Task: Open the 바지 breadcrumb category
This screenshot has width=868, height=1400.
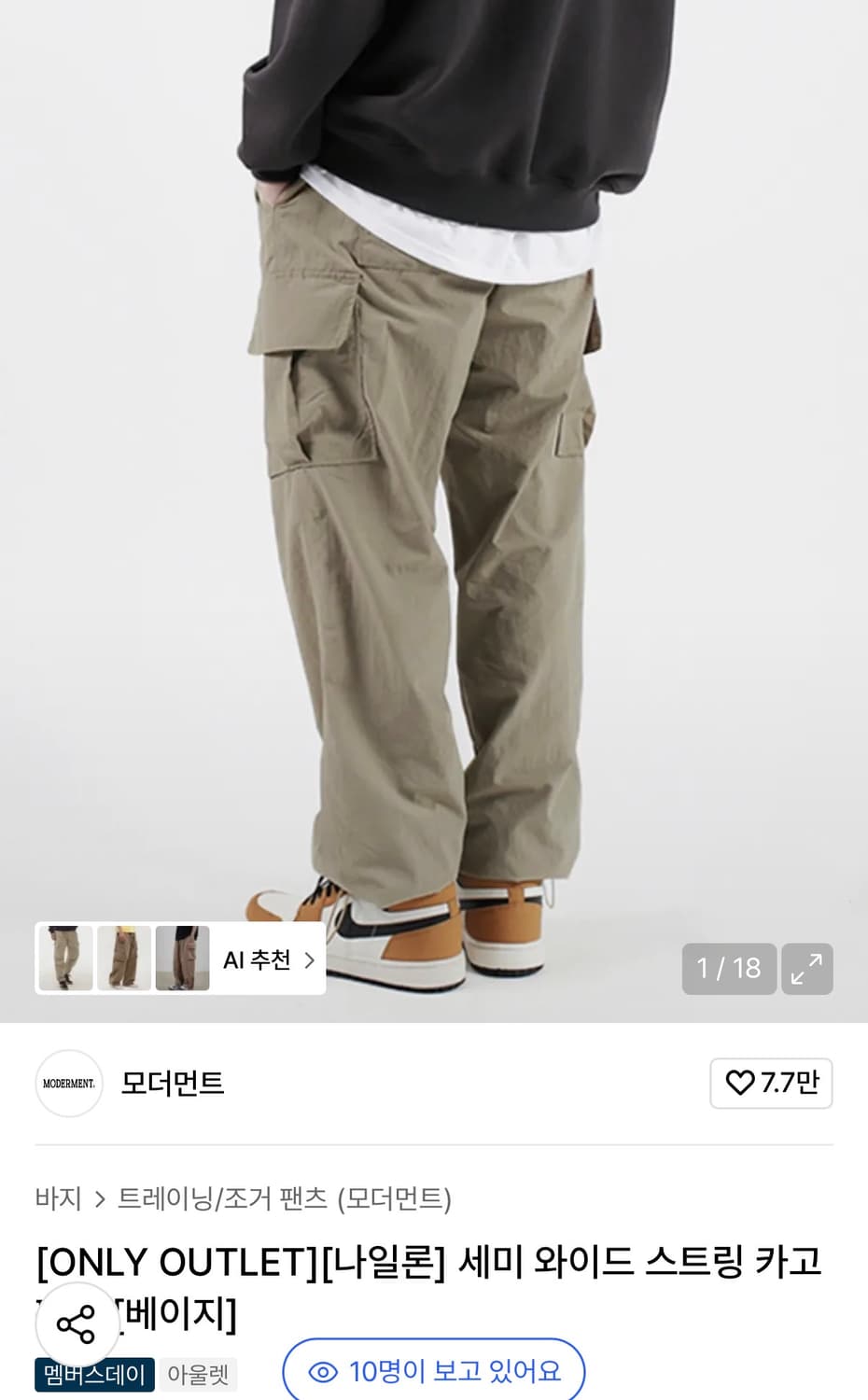Action: coord(60,1197)
